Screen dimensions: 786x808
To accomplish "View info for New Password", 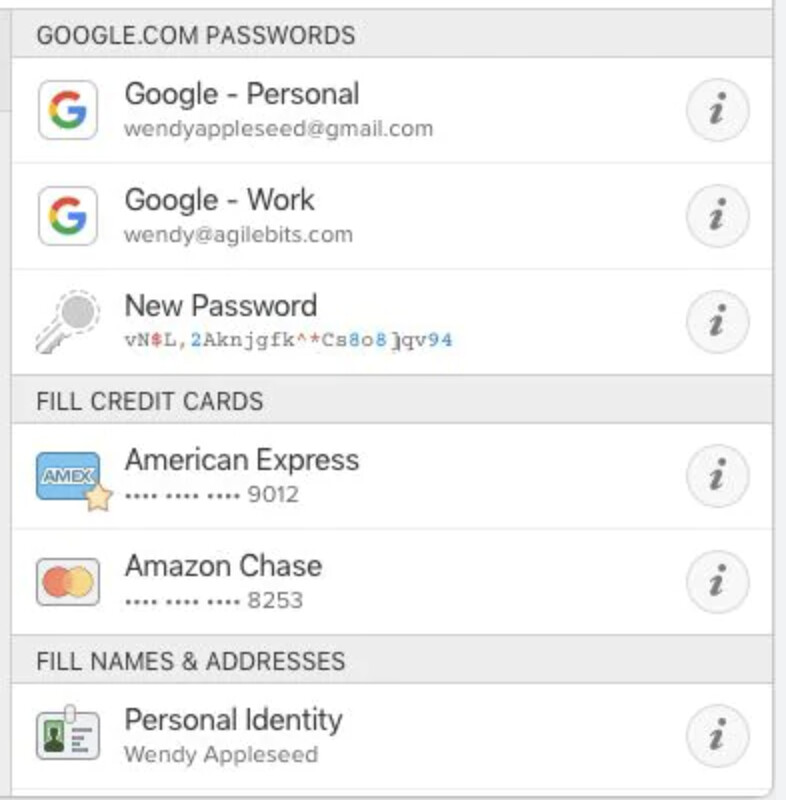I will (717, 322).
